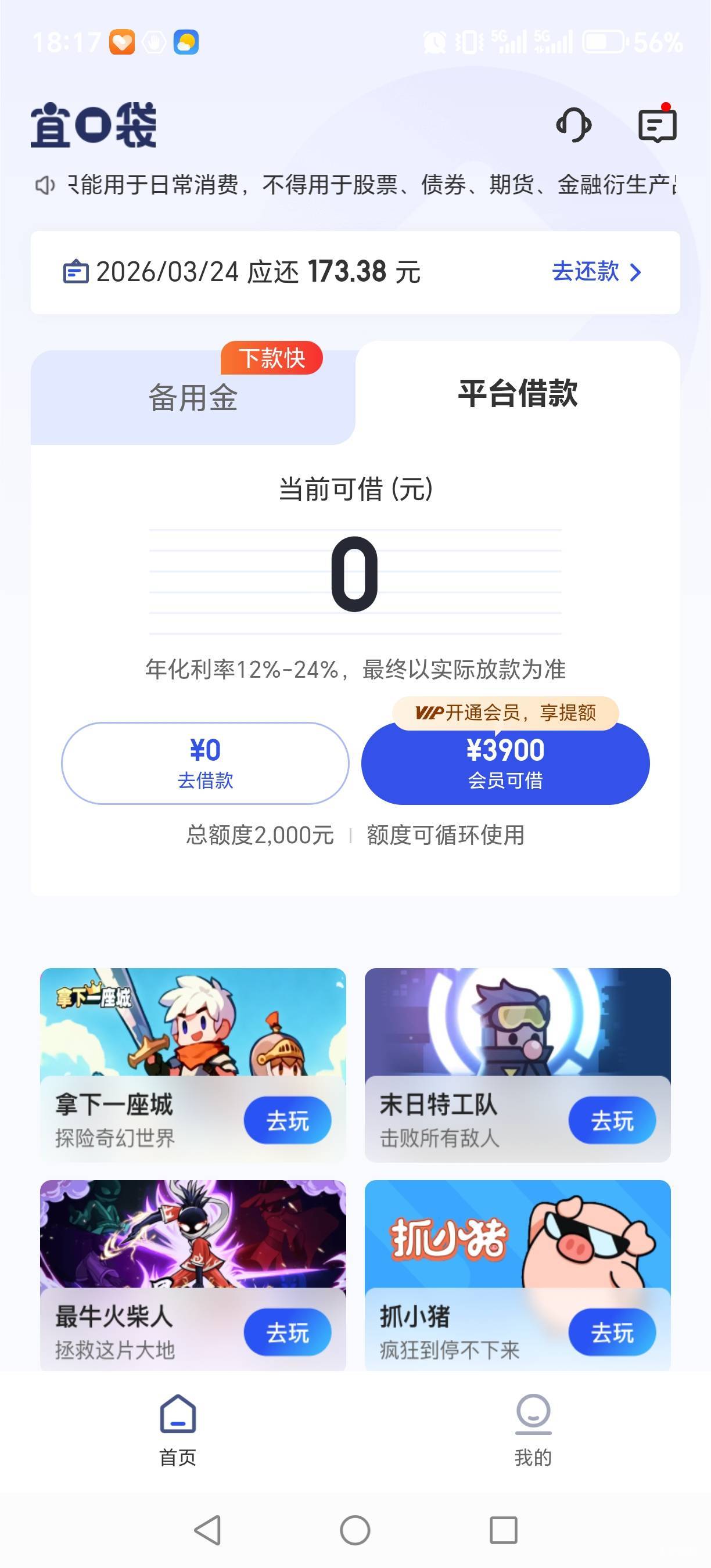
Task: Switch to the 备用金 tab
Action: pyautogui.click(x=193, y=397)
